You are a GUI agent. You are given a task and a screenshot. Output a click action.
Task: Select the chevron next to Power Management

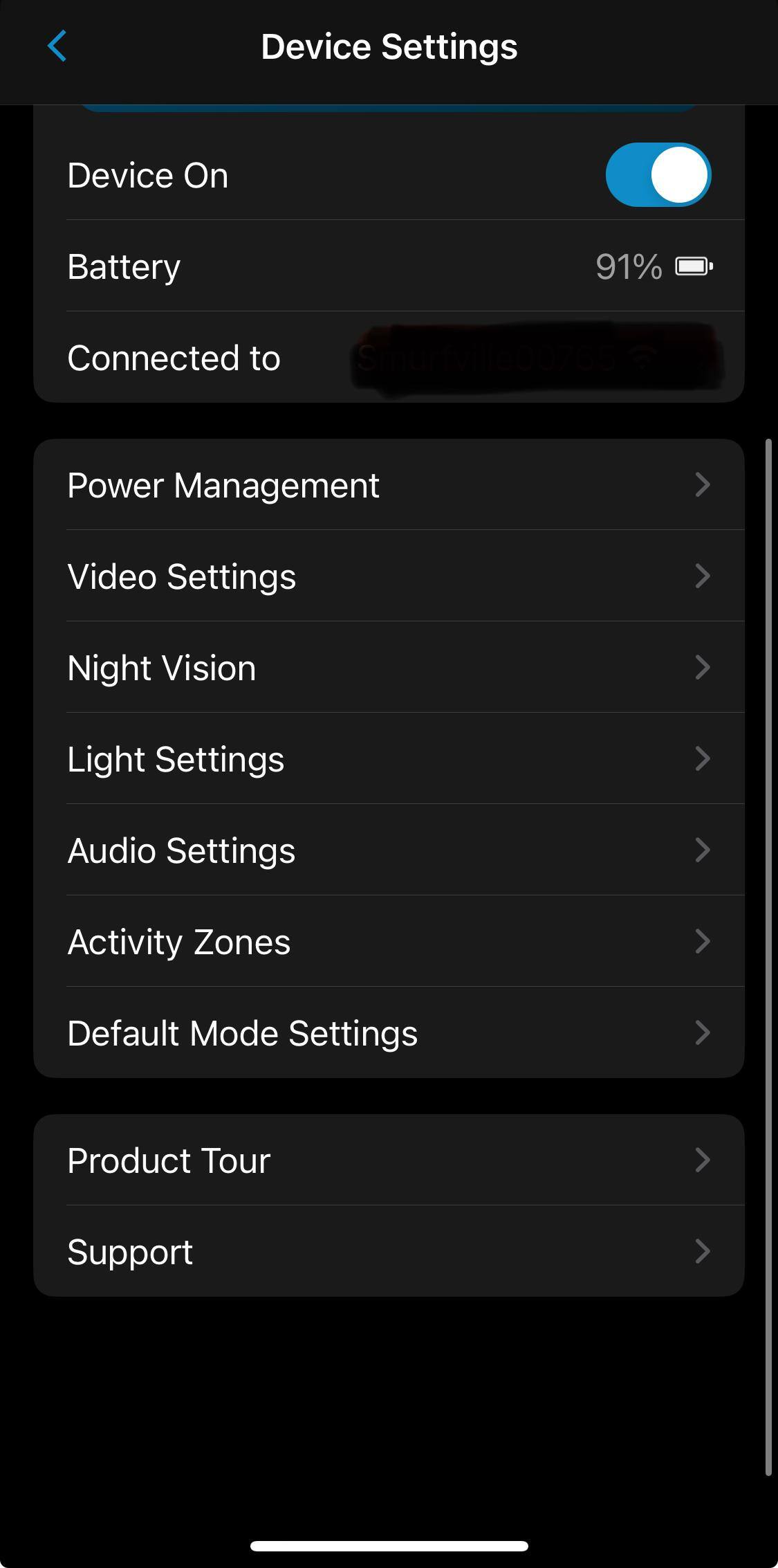(703, 484)
